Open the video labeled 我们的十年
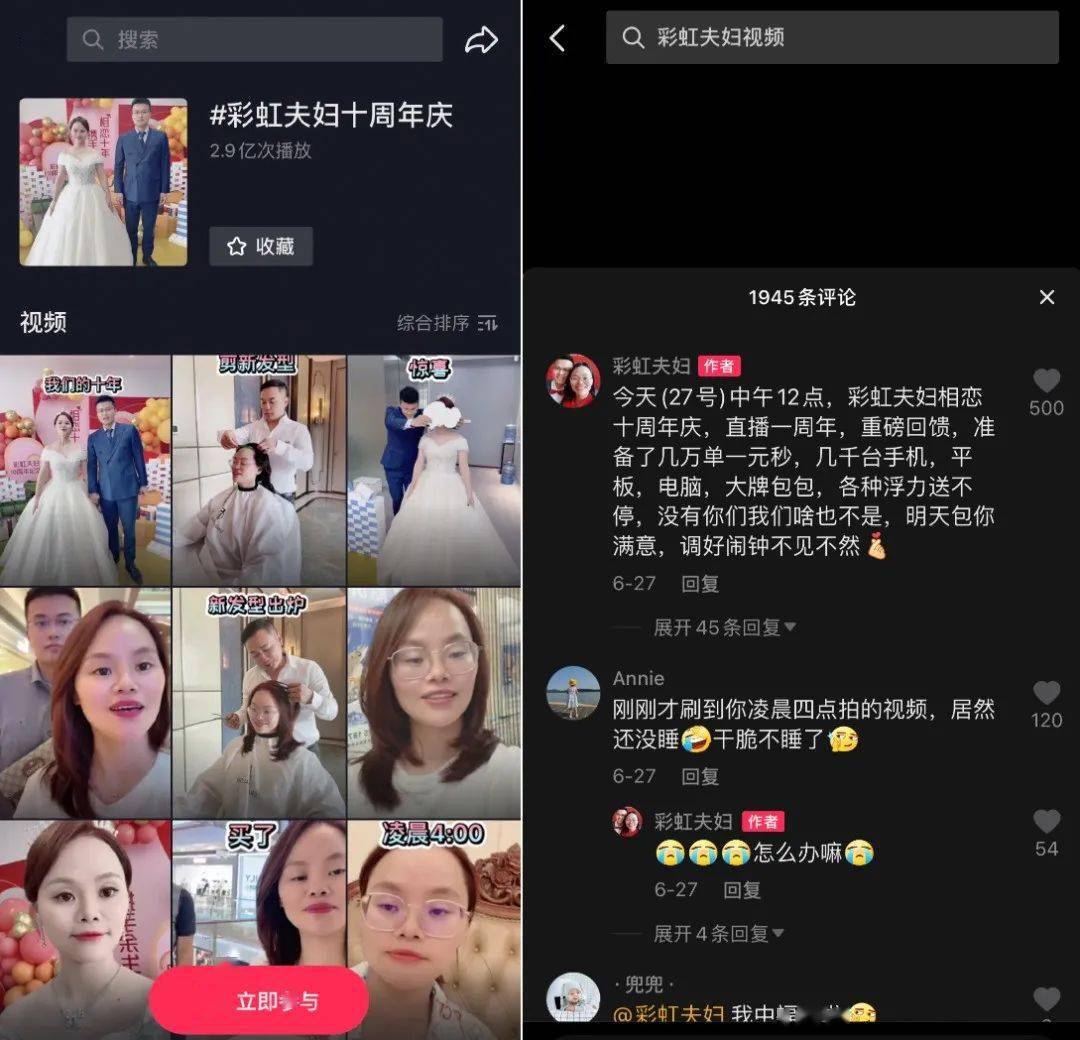This screenshot has width=1080, height=1040. click(x=85, y=470)
